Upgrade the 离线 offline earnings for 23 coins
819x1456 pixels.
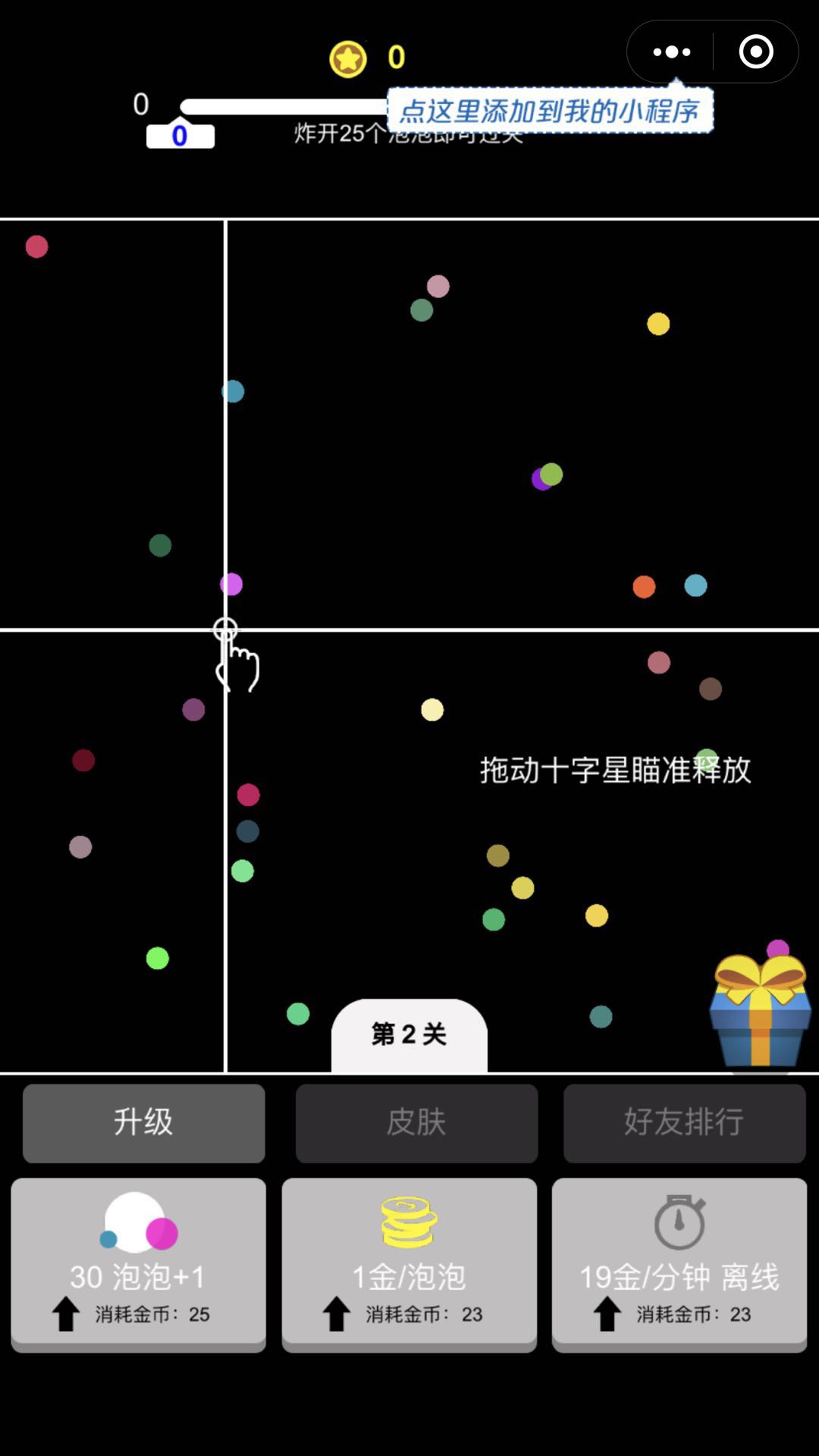679,1263
